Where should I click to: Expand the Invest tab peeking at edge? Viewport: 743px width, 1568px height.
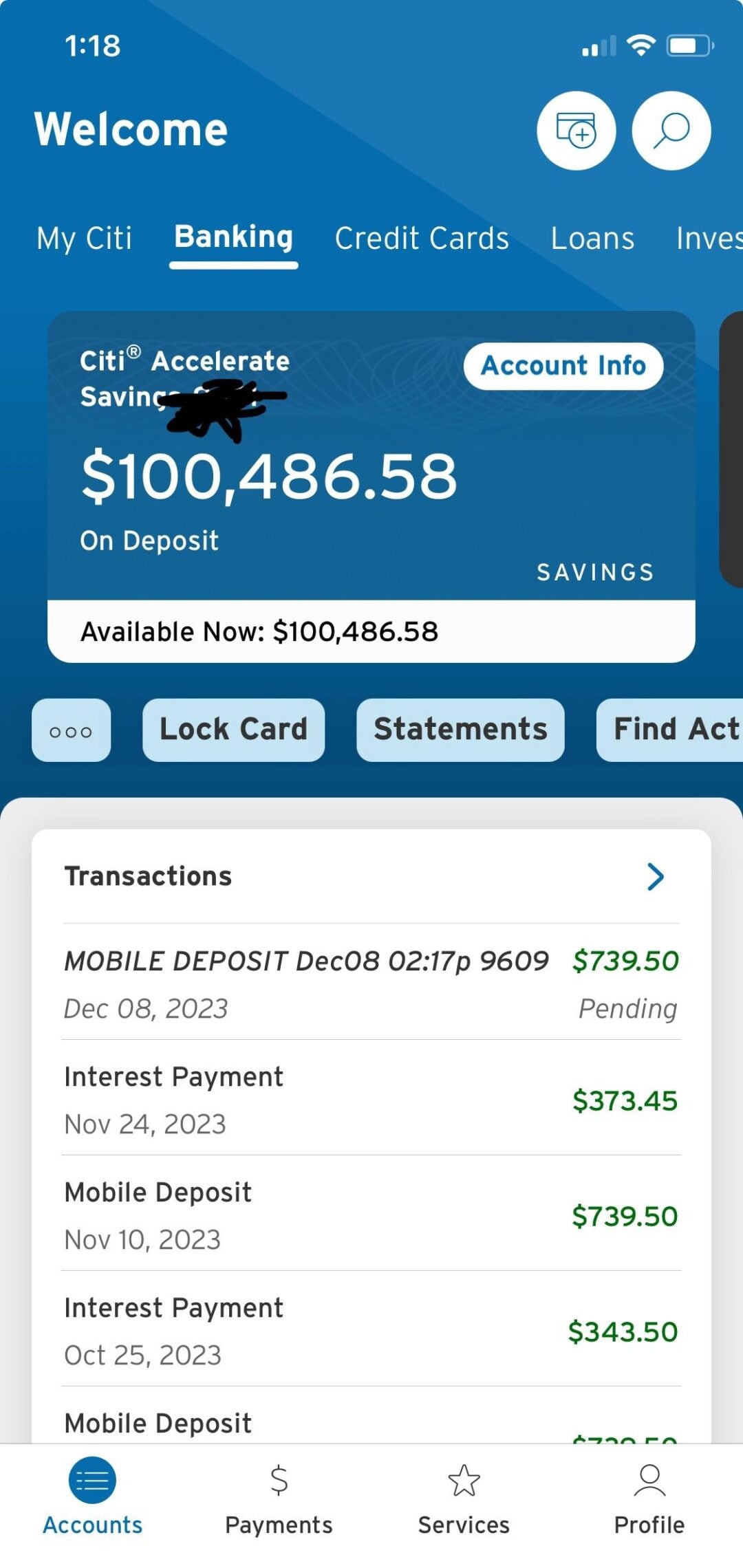tap(712, 239)
